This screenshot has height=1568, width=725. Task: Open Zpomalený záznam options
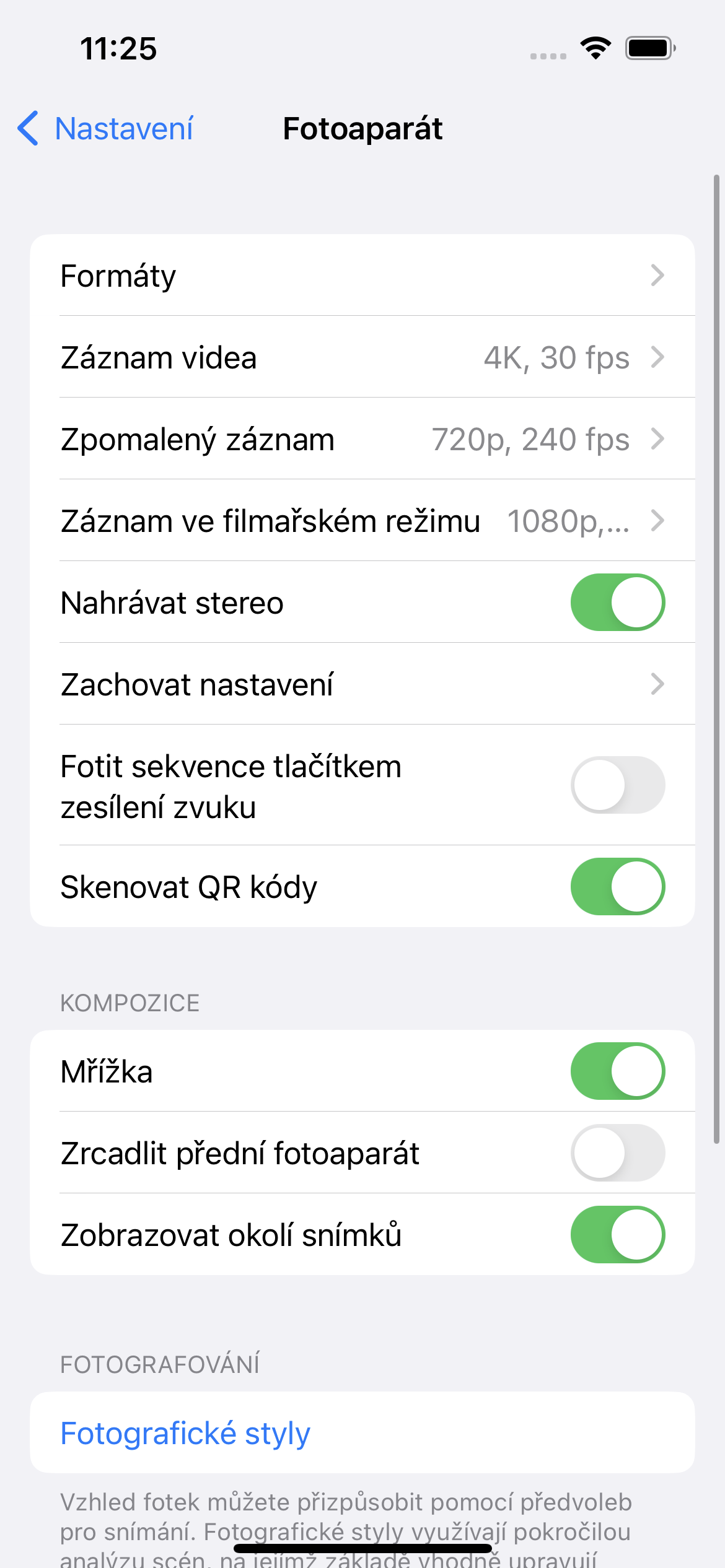[x=362, y=439]
